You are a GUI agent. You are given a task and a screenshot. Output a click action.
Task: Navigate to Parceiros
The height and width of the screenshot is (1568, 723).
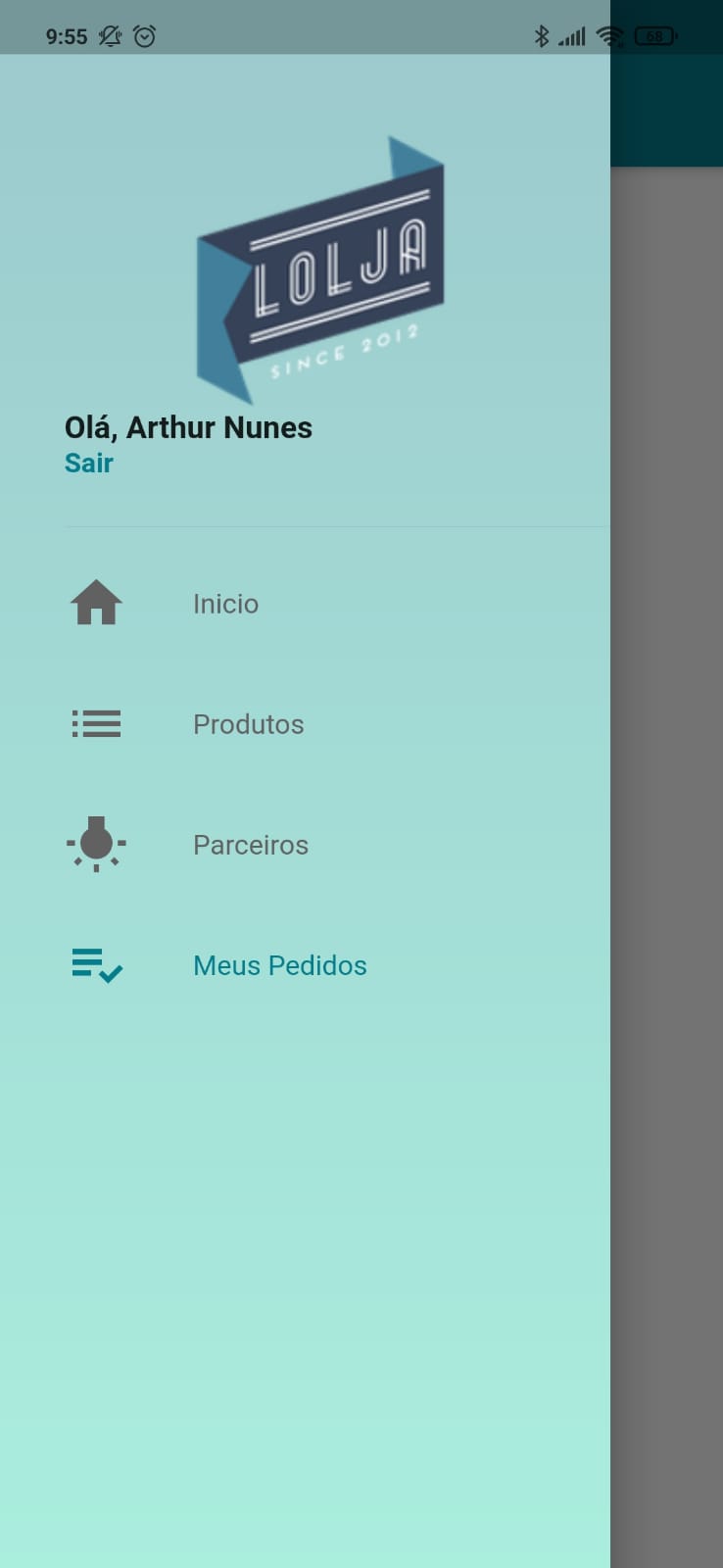click(251, 845)
